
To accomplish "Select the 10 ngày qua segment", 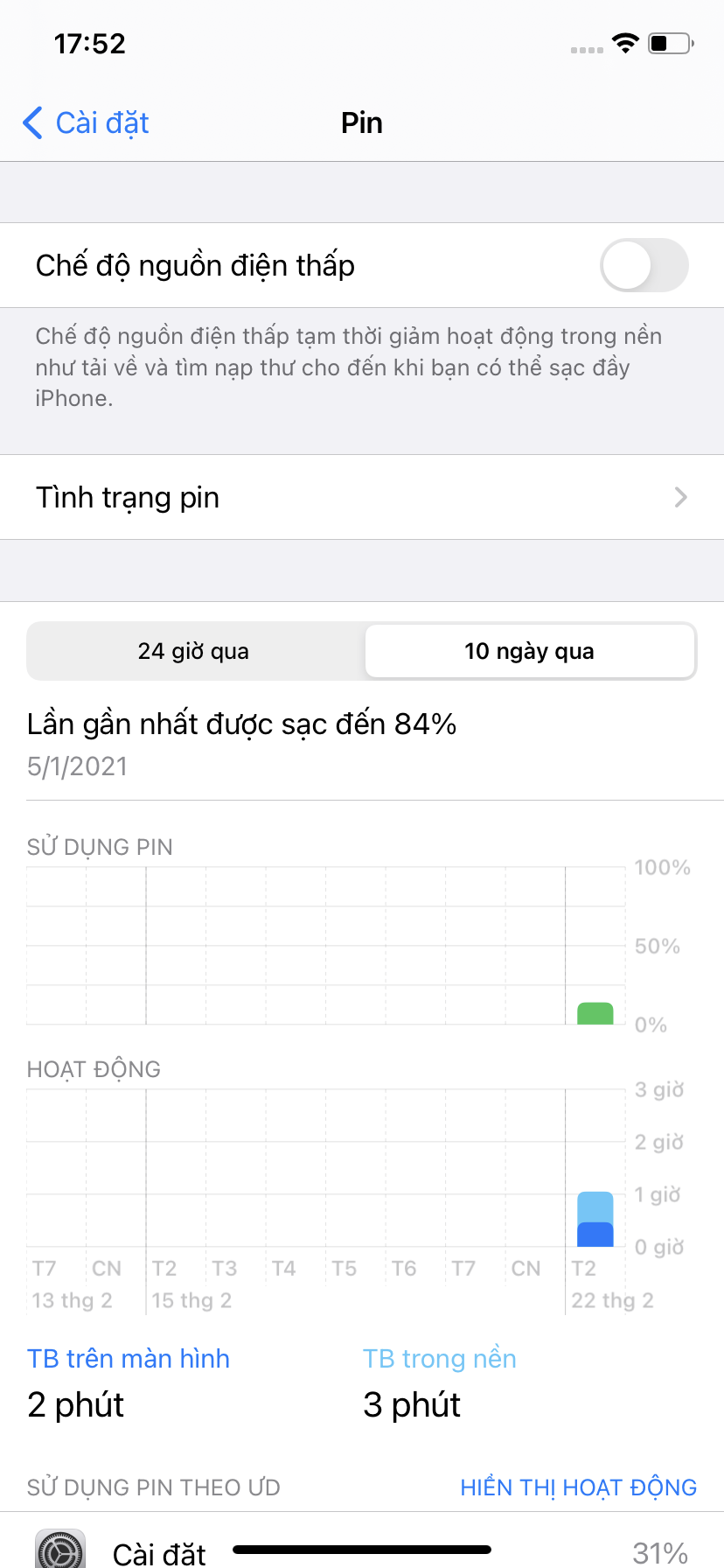I will 529,651.
